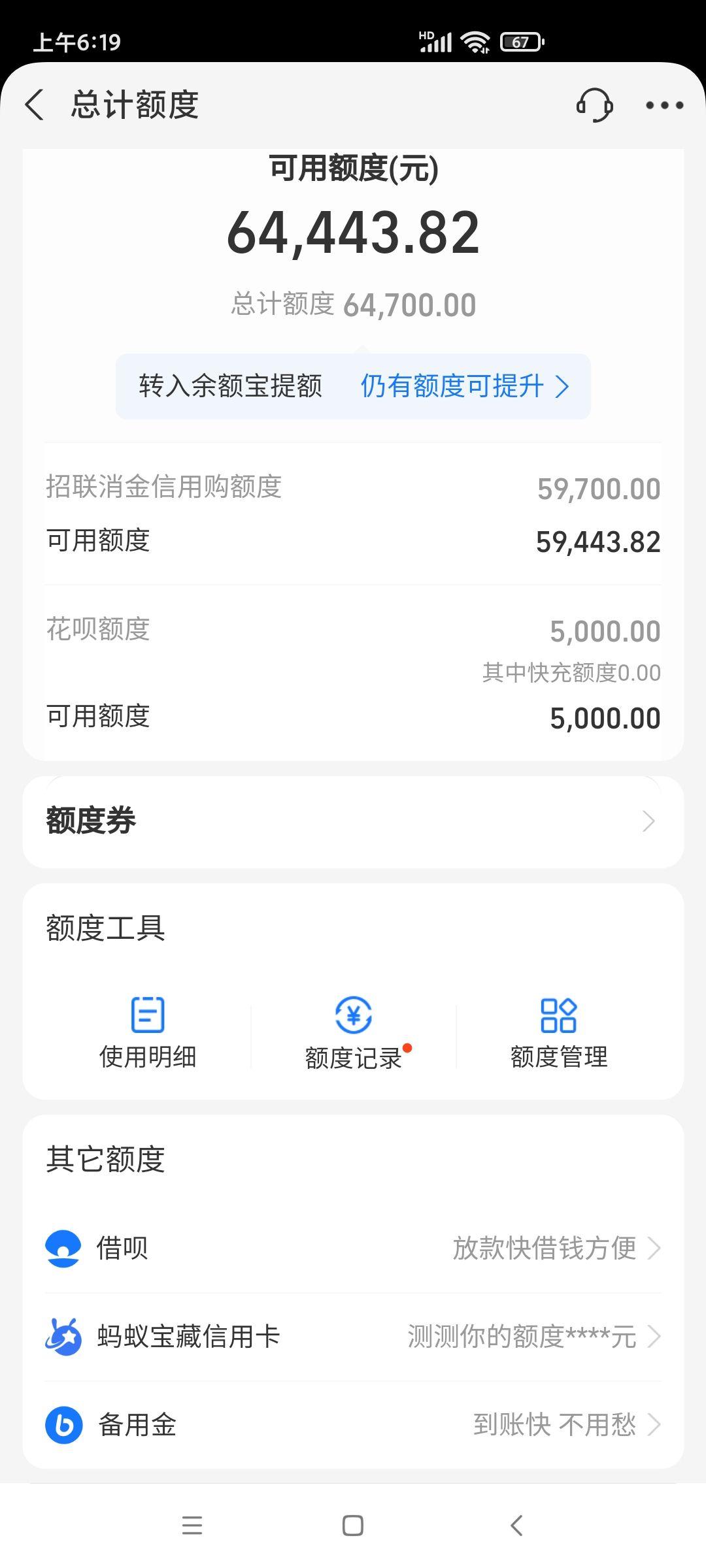
Task: Tap the battery indicator in status bar
Action: pyautogui.click(x=520, y=41)
